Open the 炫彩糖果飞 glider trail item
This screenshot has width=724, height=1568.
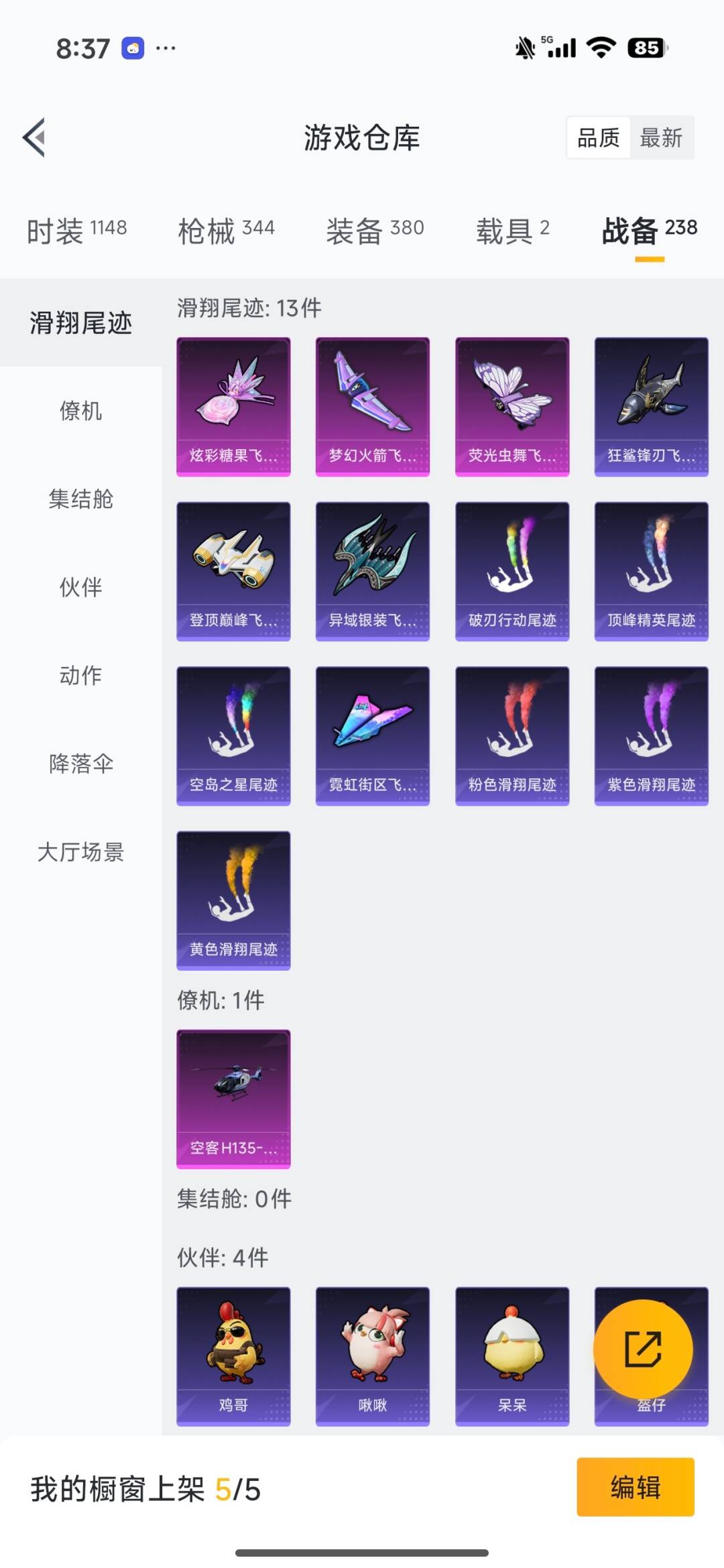tap(233, 406)
